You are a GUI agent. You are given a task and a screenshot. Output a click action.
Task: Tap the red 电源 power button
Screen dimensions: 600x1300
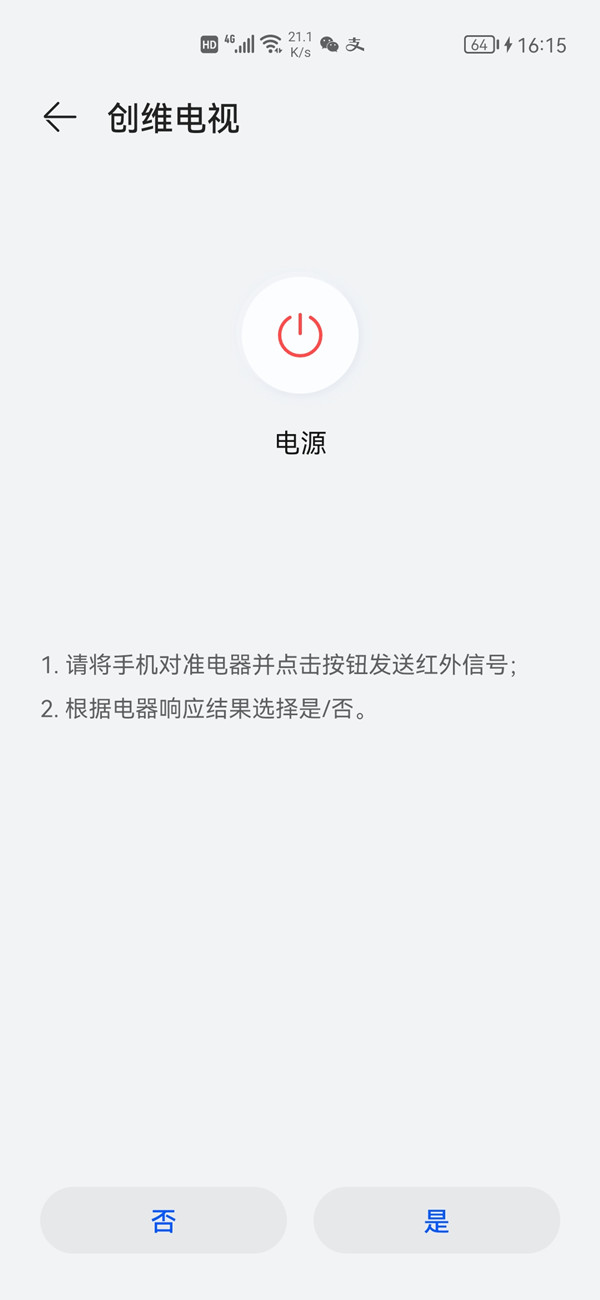point(300,335)
